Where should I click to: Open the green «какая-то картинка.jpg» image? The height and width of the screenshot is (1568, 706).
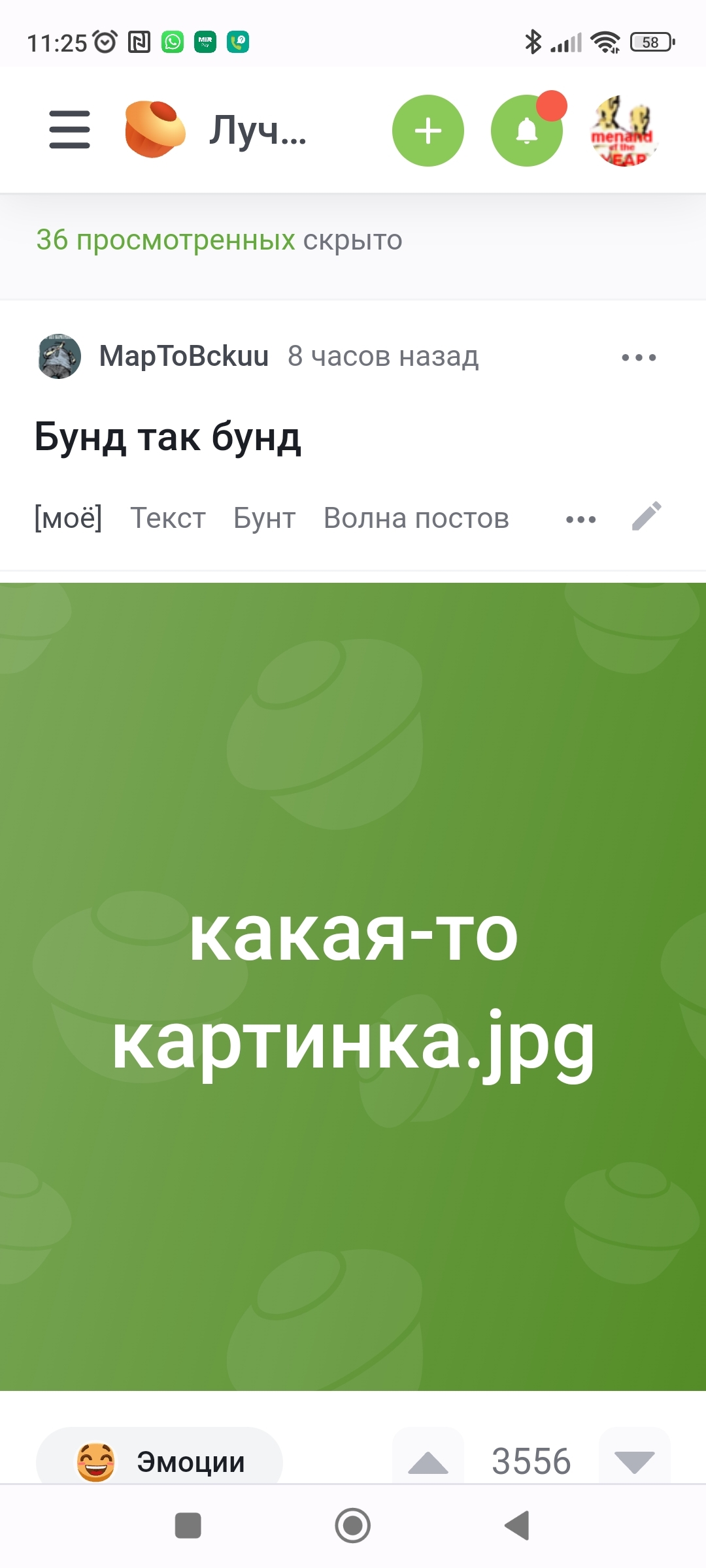[353, 987]
